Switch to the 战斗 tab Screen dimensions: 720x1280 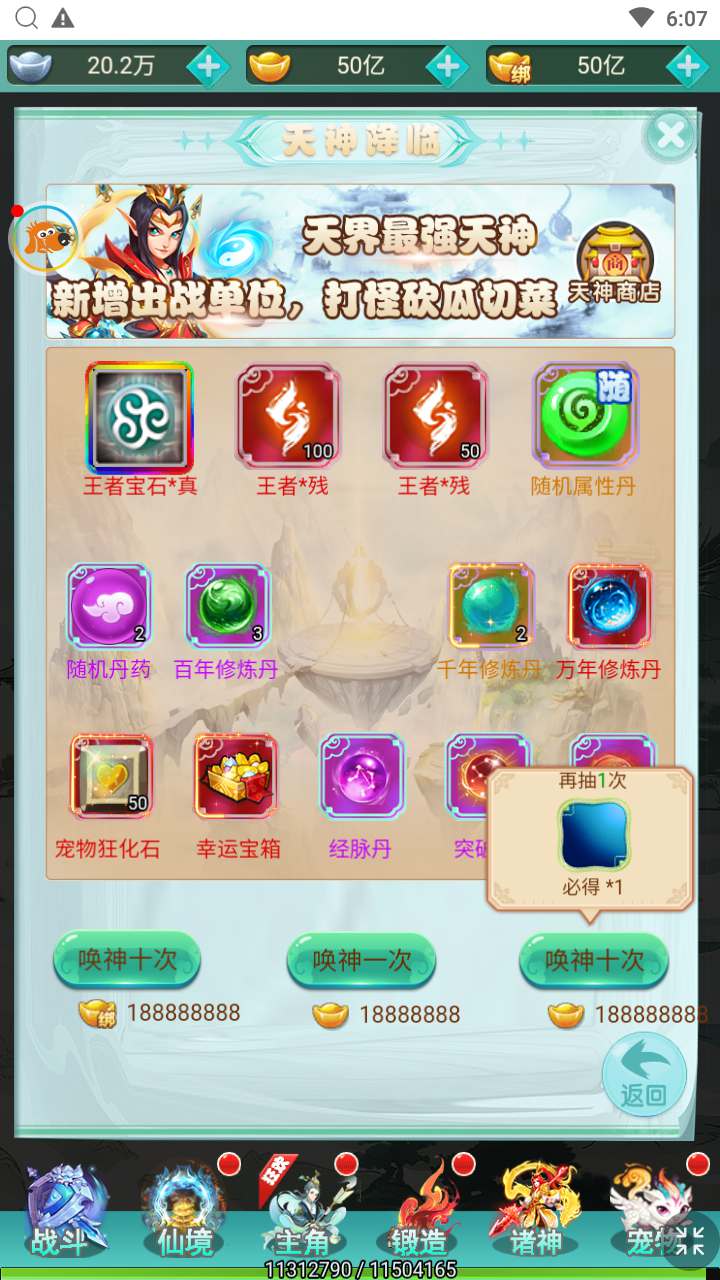pyautogui.click(x=65, y=1211)
